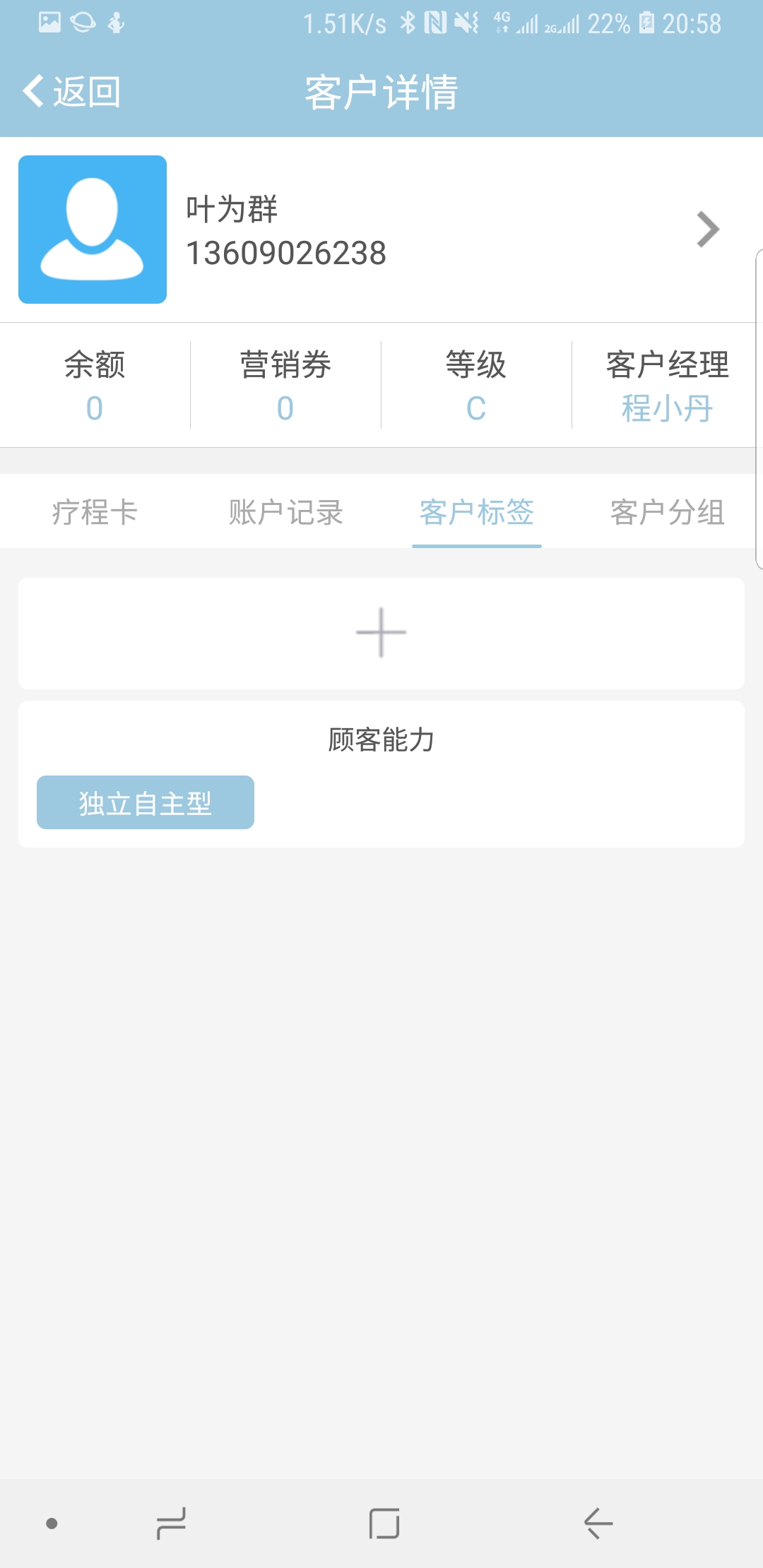Switch to the 疗程卡 tab

click(95, 512)
